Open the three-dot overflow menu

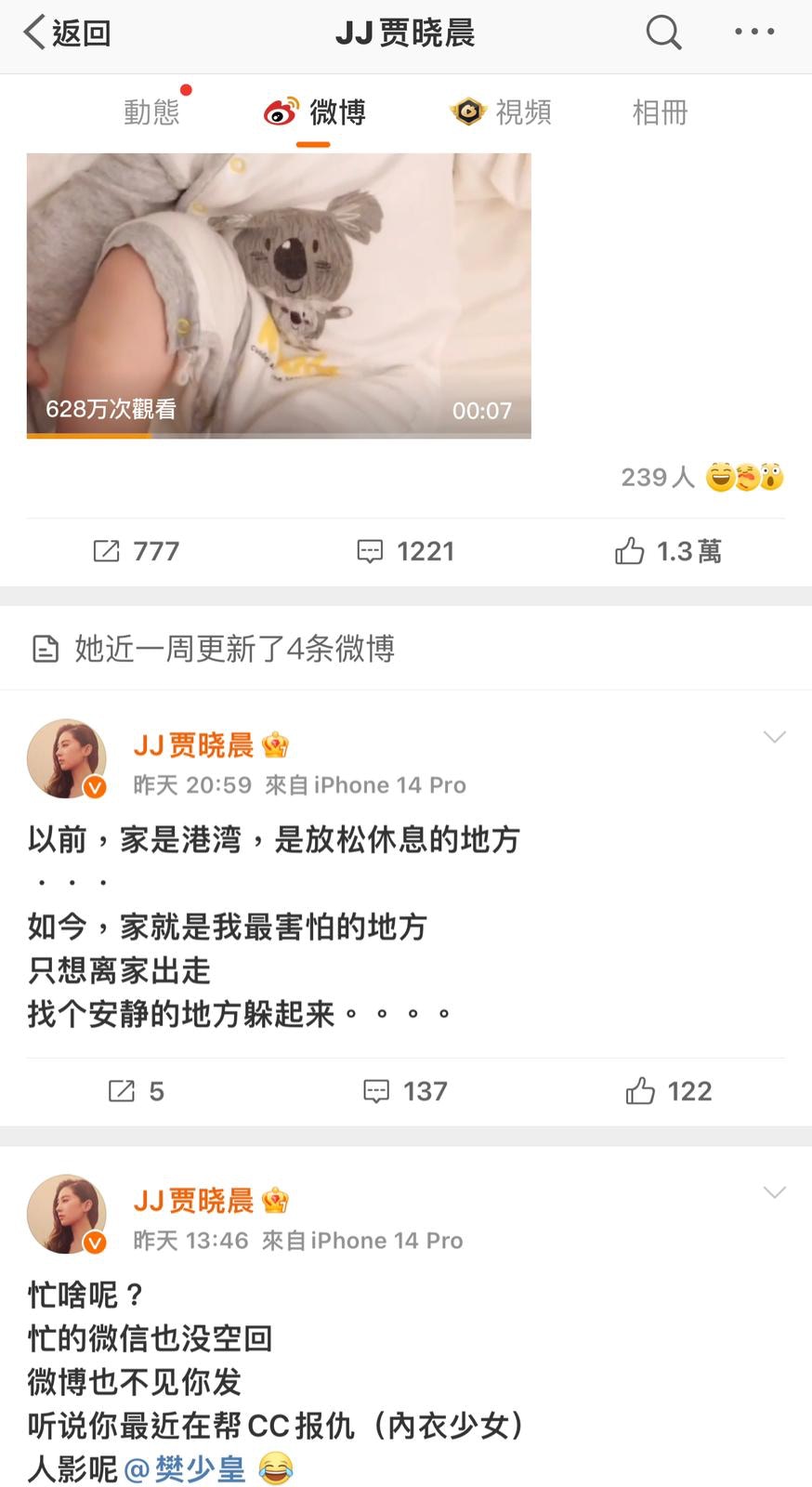[753, 32]
